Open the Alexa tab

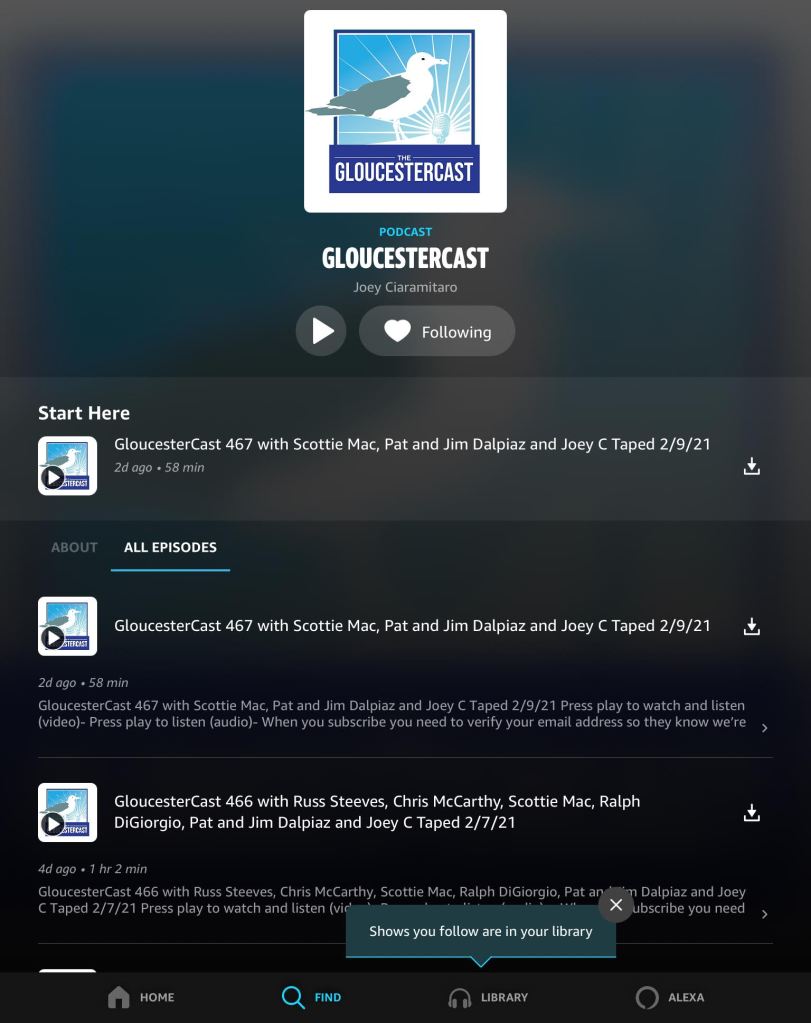pos(670,997)
